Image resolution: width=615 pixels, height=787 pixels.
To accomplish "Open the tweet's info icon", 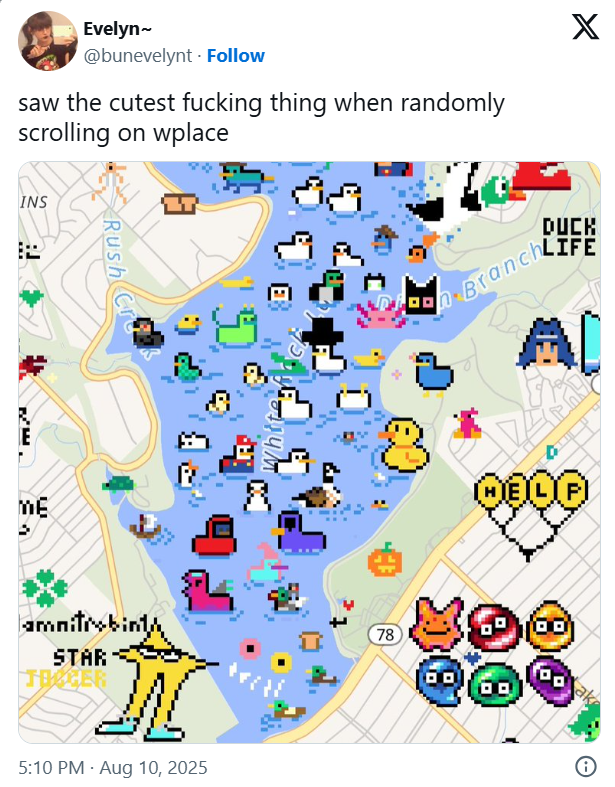I will [586, 767].
